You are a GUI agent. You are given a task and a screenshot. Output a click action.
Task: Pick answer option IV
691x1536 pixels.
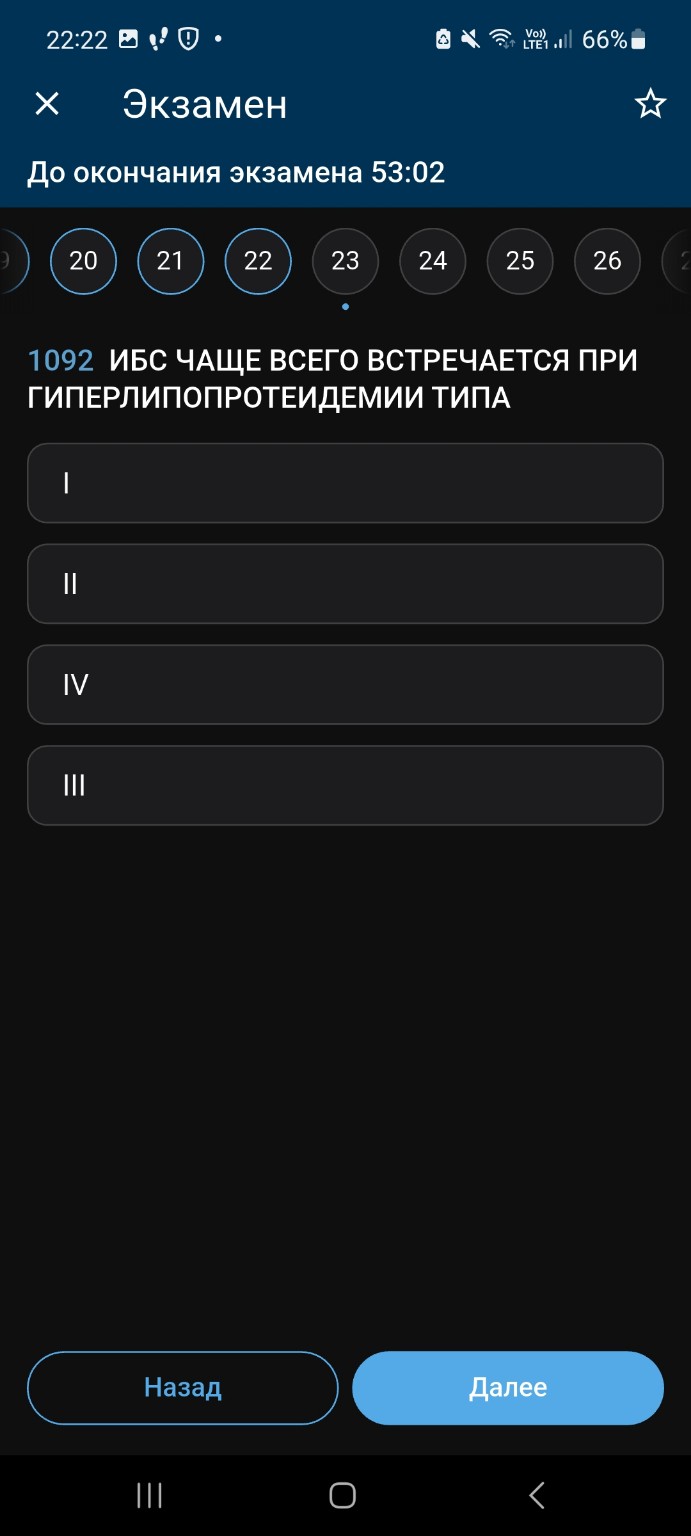[345, 685]
